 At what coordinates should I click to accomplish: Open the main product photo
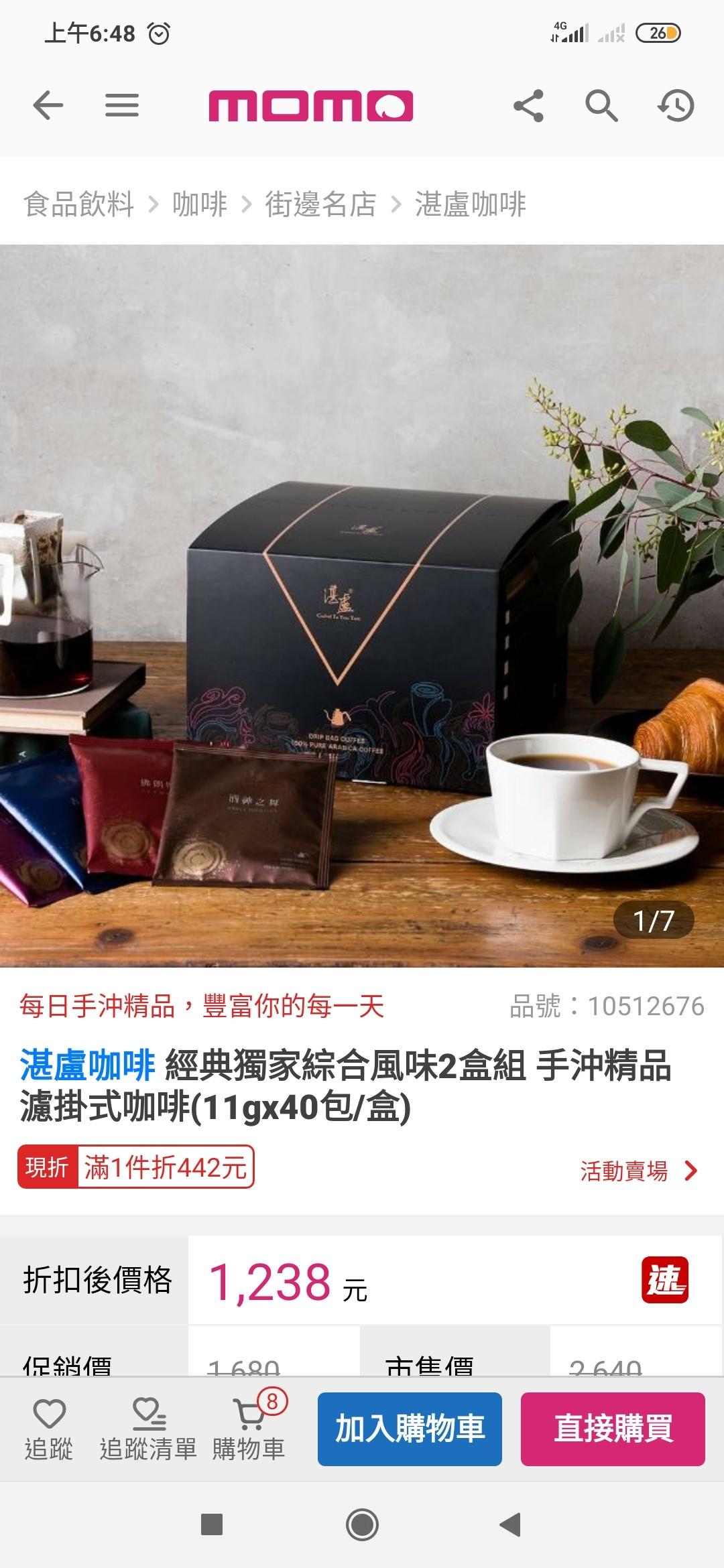362,603
